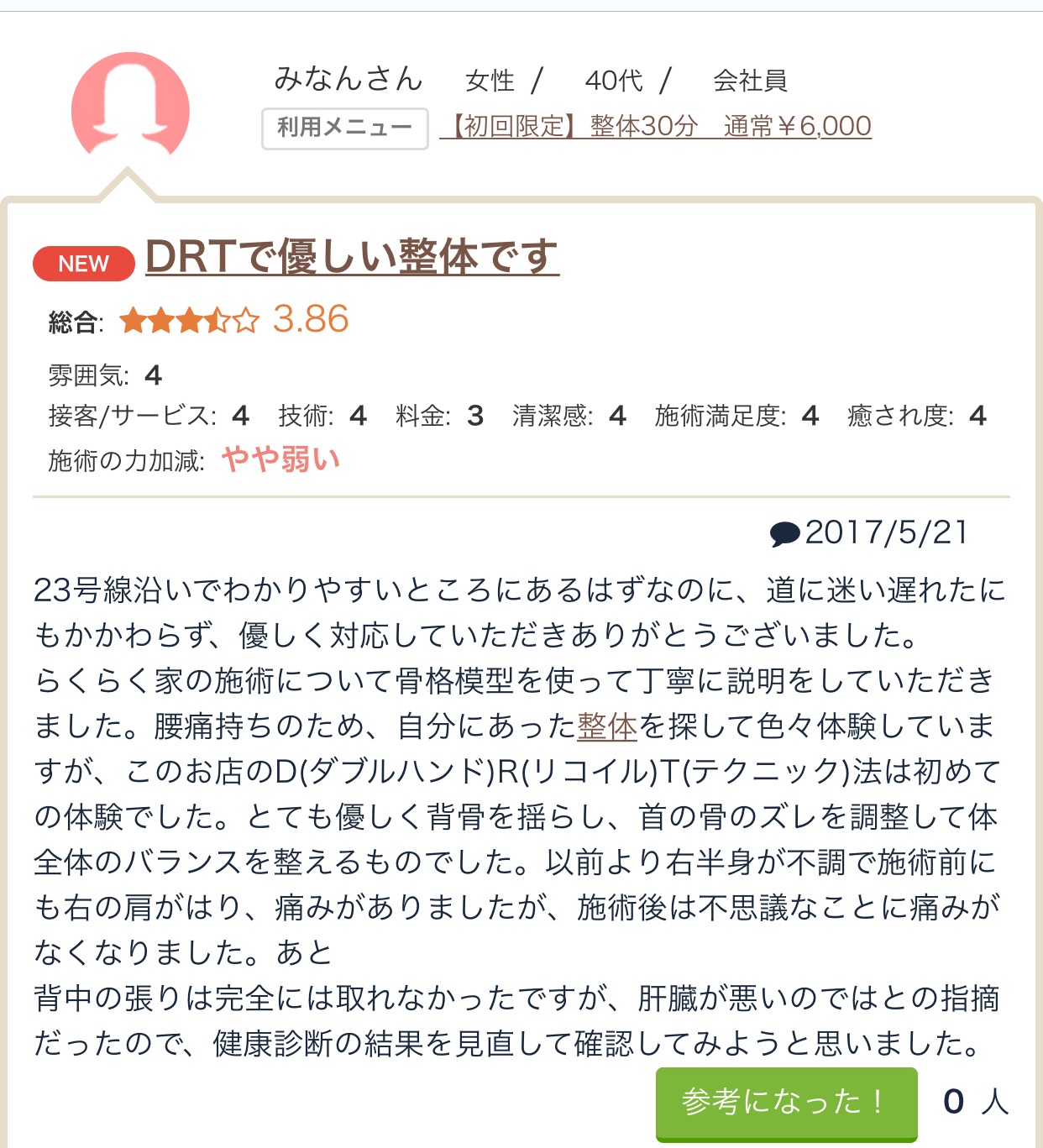Screen dimensions: 1043x1148
Task: Open the 【初回限定】整体30分 menu link
Action: tap(656, 127)
